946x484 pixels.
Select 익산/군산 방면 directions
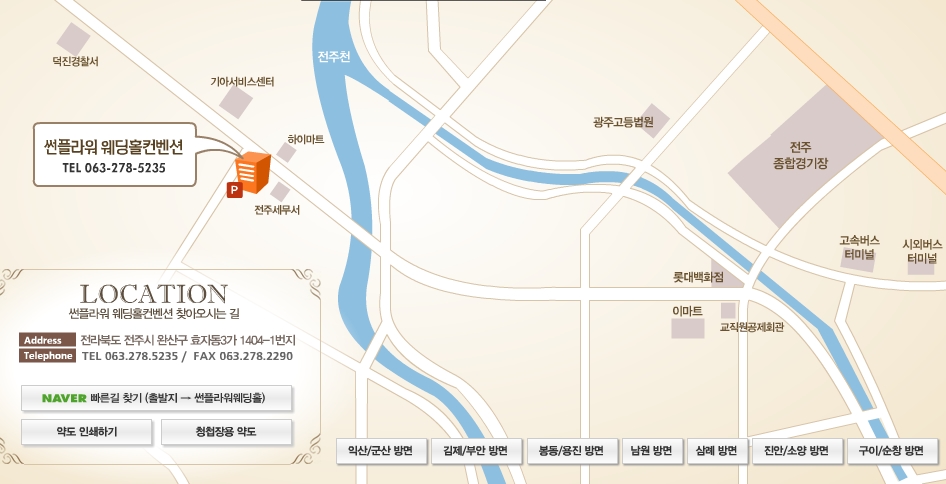[381, 451]
